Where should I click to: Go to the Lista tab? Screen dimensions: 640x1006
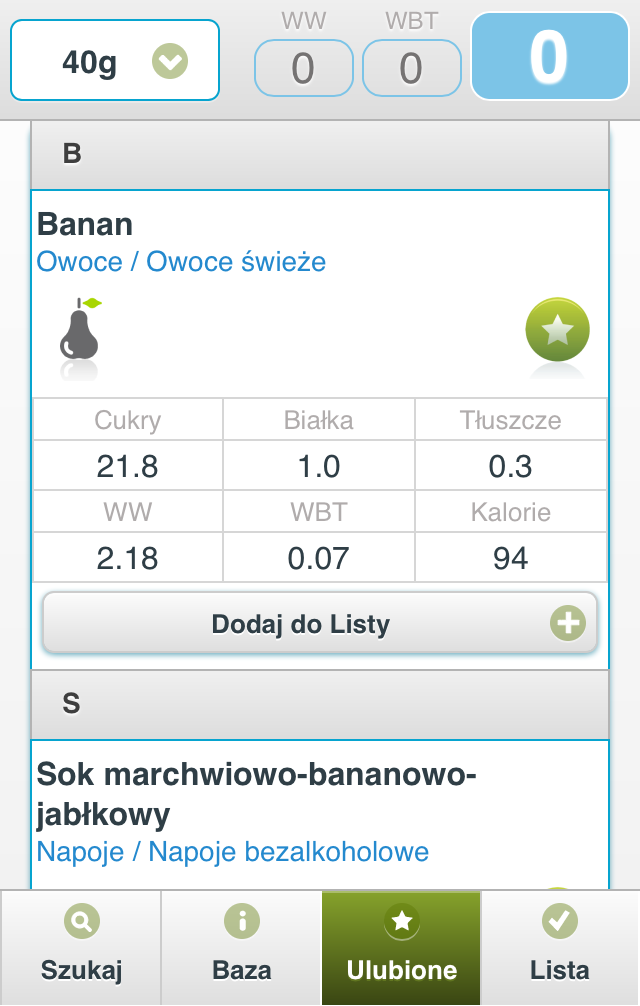point(560,947)
